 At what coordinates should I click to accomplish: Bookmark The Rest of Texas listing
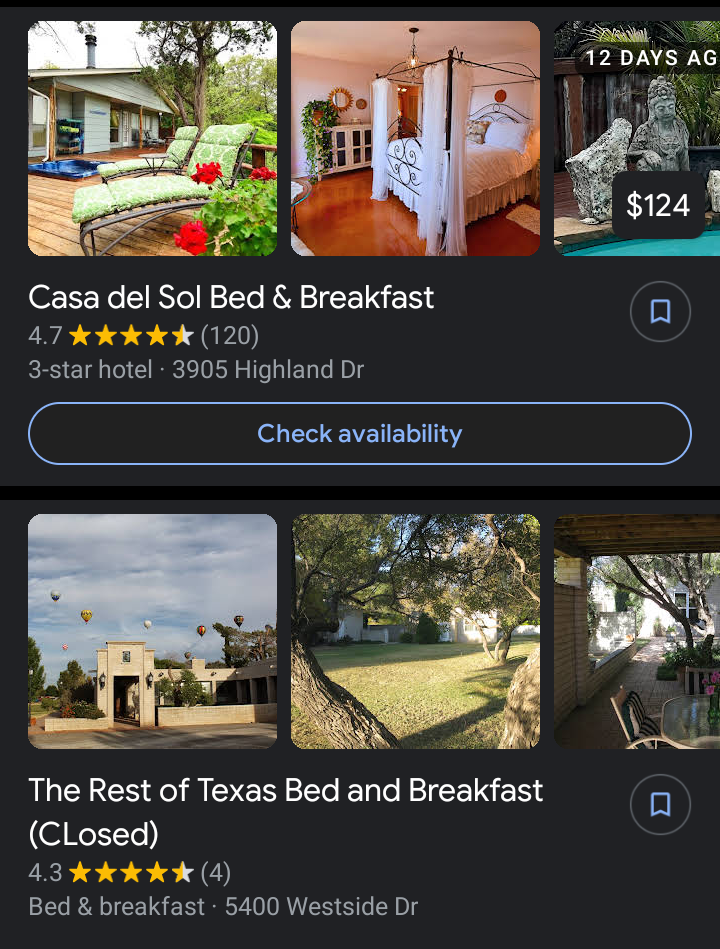660,805
